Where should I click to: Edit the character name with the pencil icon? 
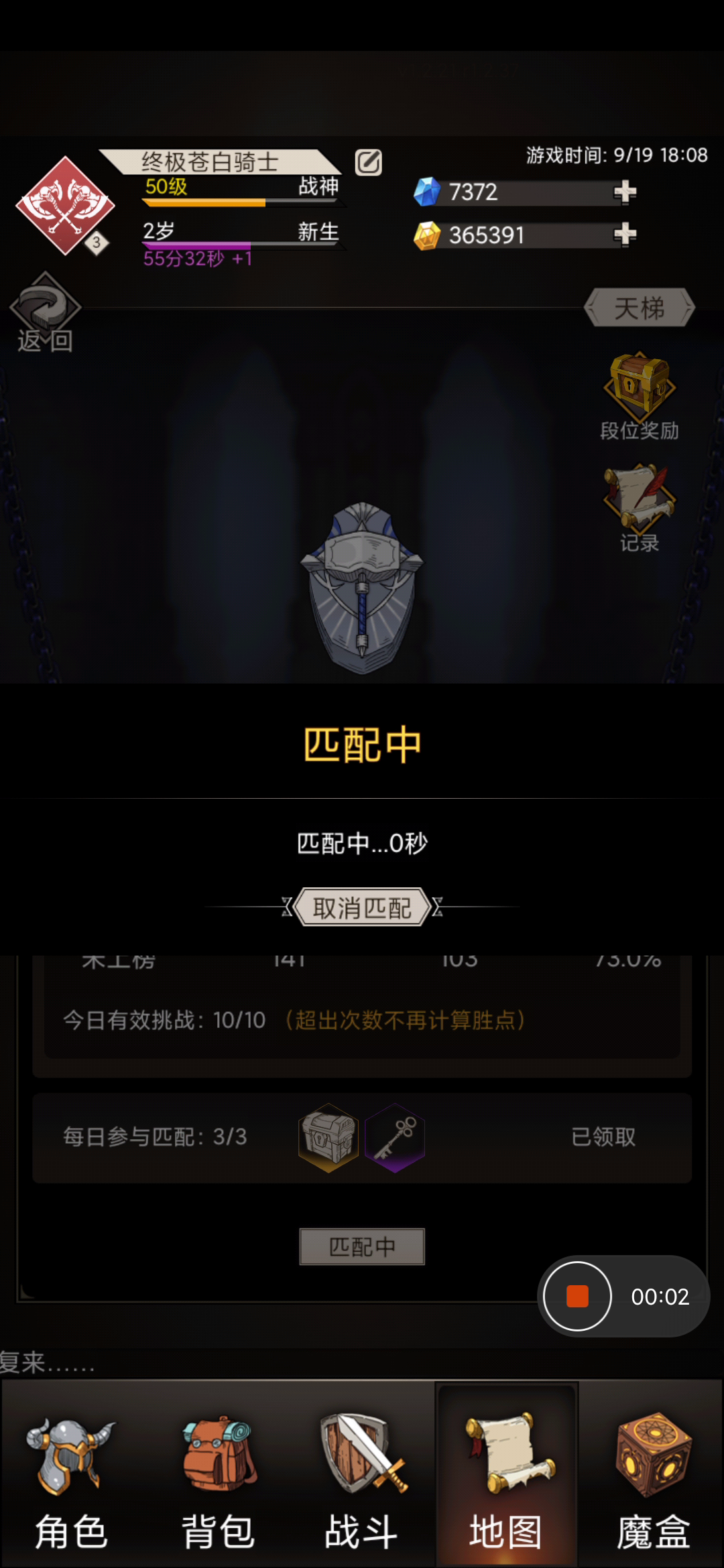coord(368,162)
